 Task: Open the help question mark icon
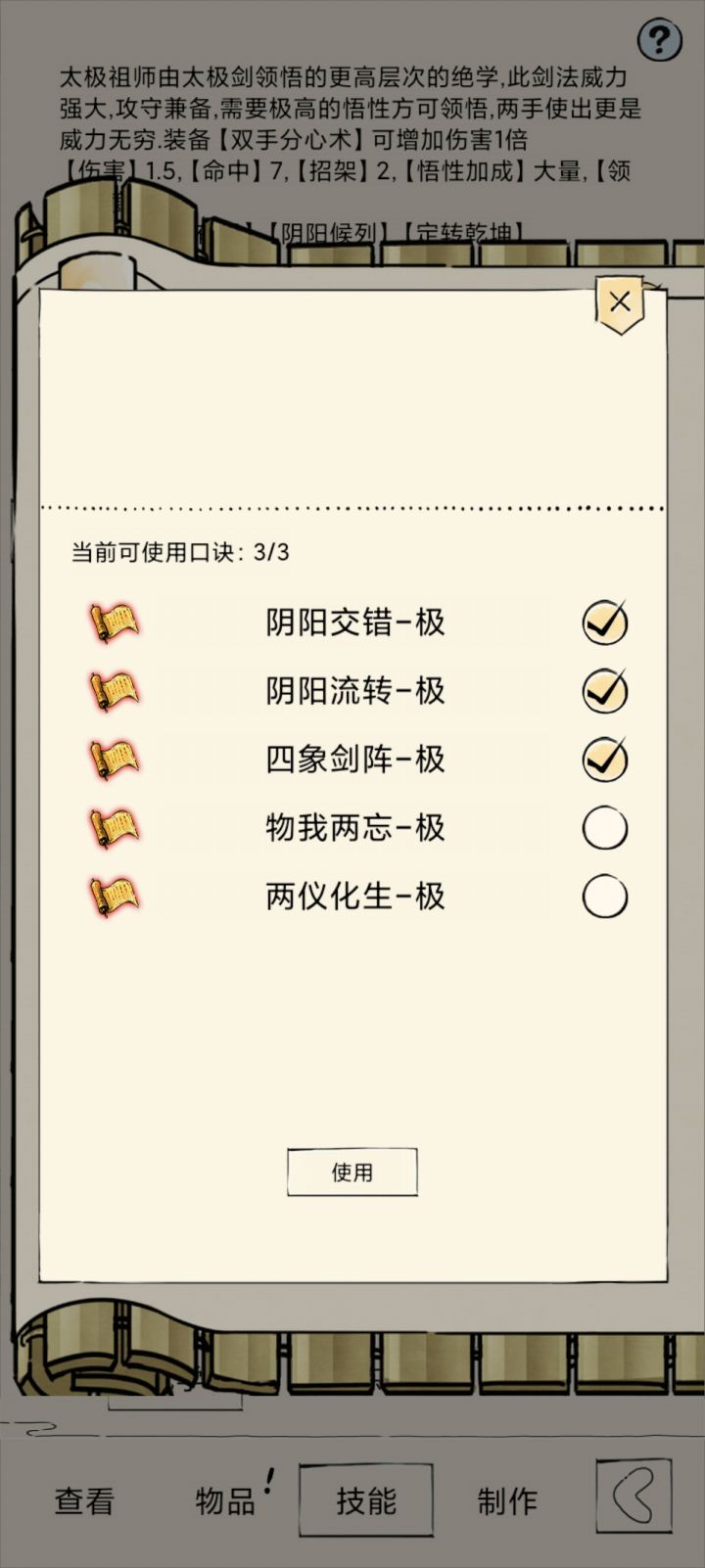coord(660,37)
